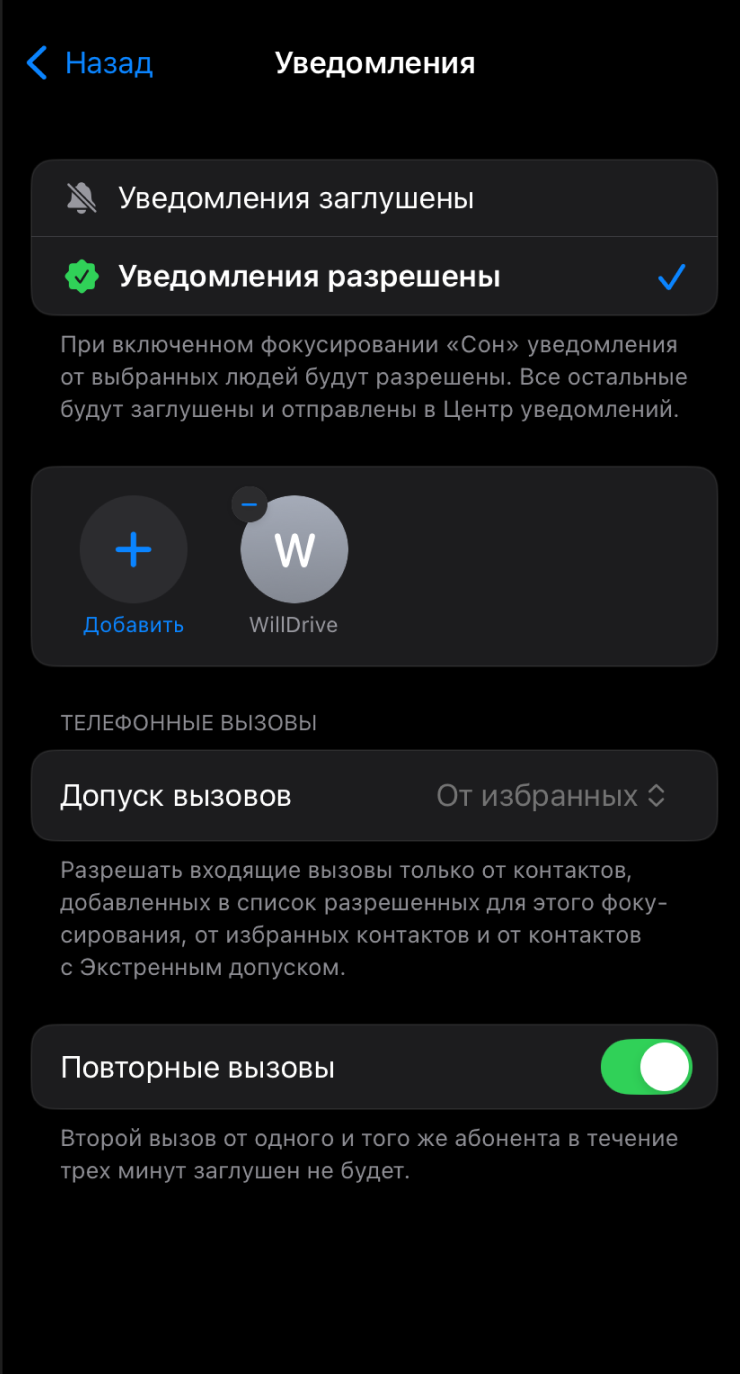Open the WillDrive contact avatar
This screenshot has height=1374, width=740.
point(295,552)
